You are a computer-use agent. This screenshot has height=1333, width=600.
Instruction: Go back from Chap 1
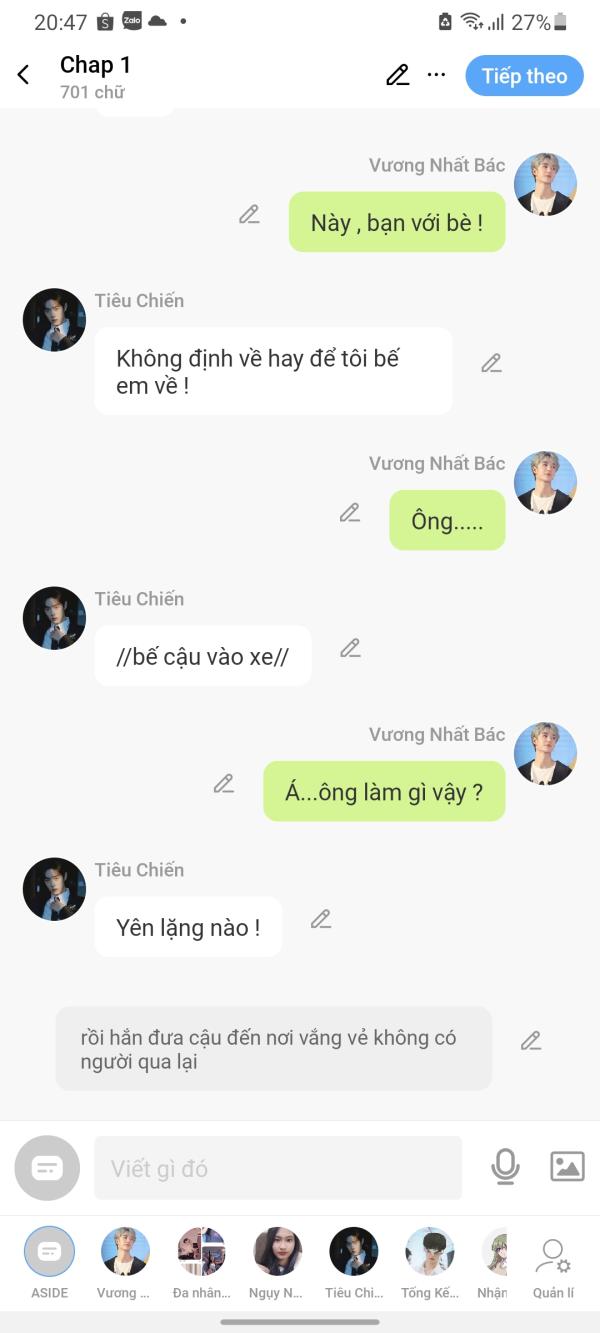24,75
